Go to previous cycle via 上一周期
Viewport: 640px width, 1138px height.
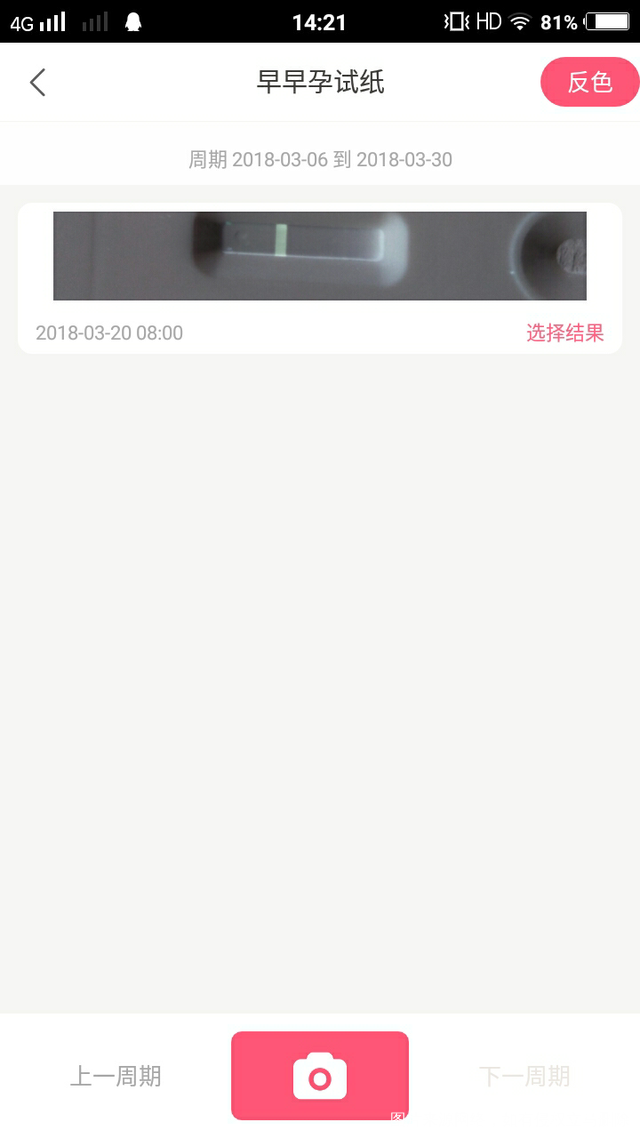point(115,1076)
